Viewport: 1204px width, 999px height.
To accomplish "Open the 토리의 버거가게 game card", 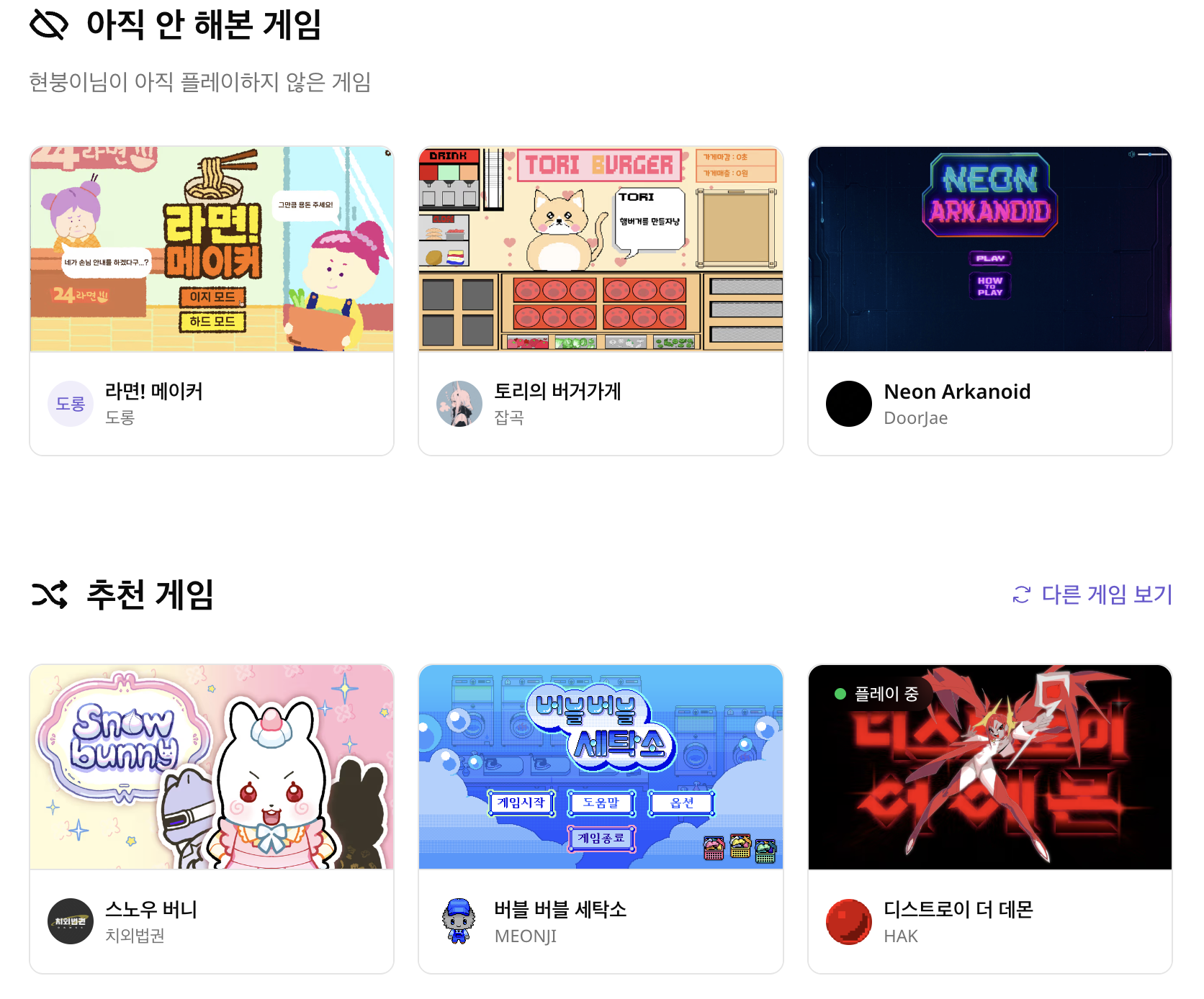I will click(601, 300).
